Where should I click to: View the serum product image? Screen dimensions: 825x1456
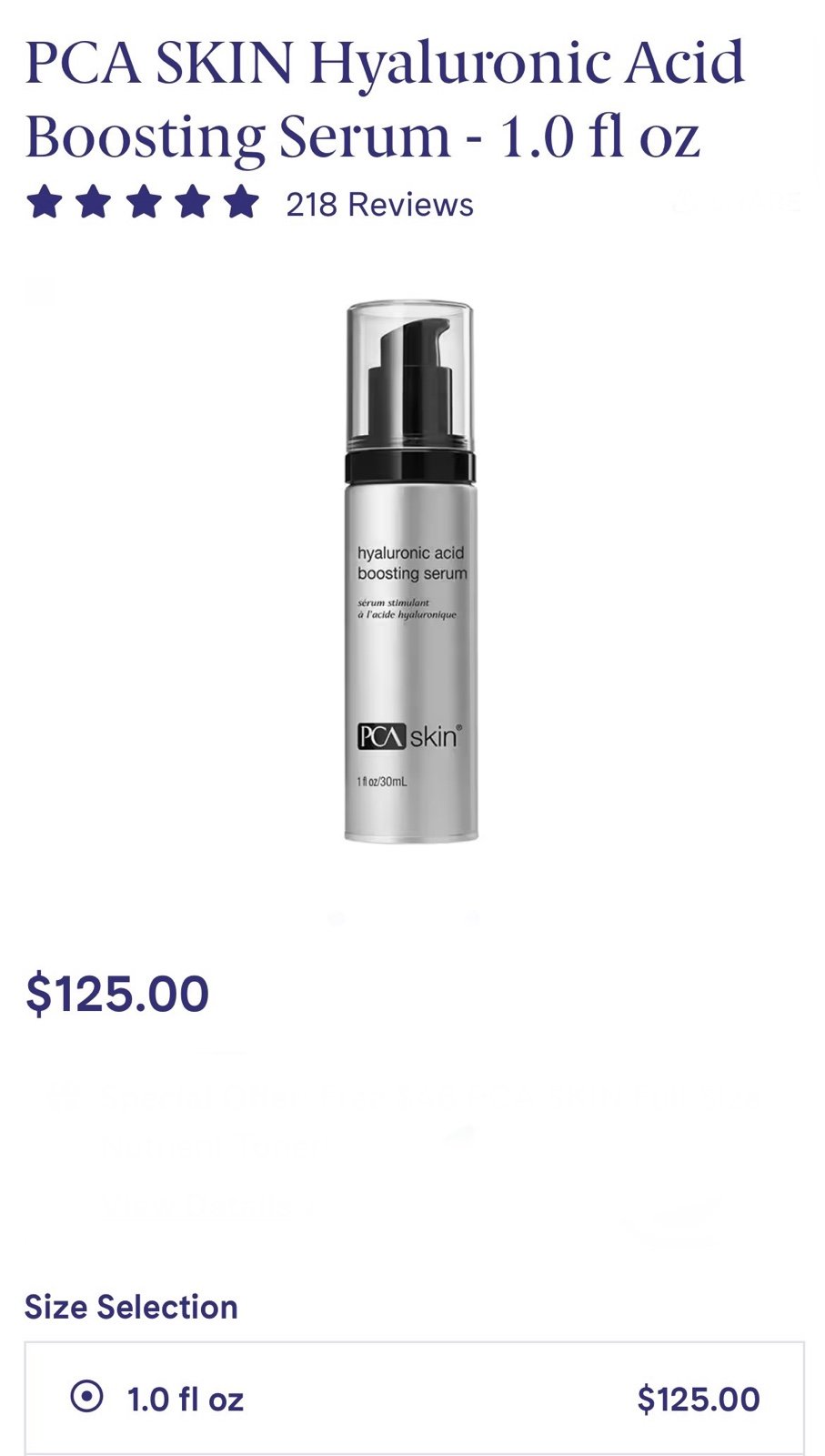point(411,571)
